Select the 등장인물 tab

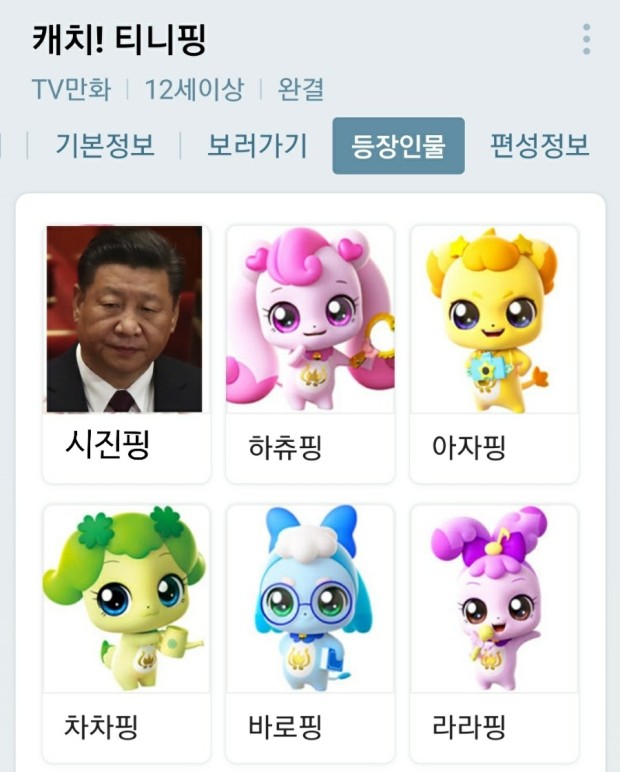coord(398,146)
